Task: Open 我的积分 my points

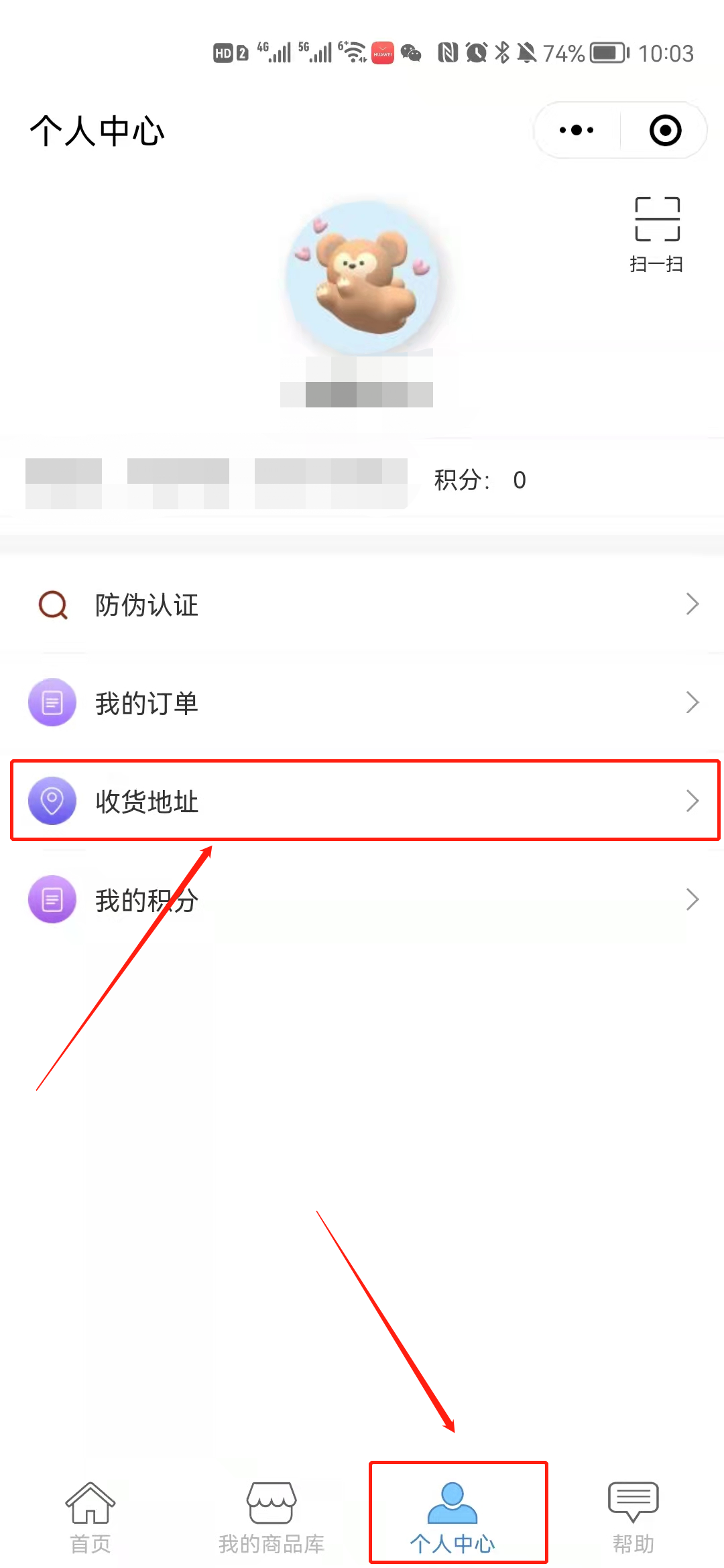Action: [x=362, y=899]
